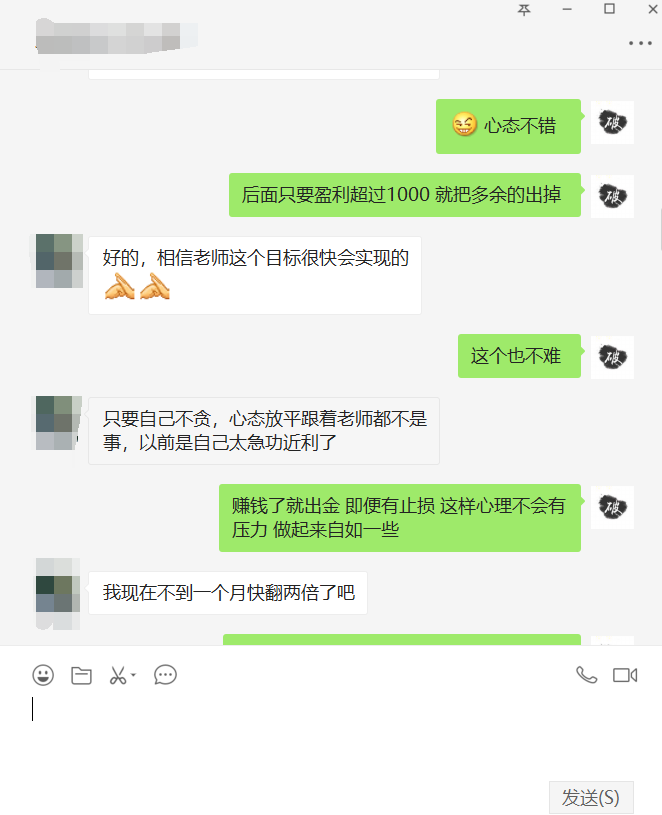This screenshot has width=662, height=815.
Task: Close the chat window
Action: [649, 9]
